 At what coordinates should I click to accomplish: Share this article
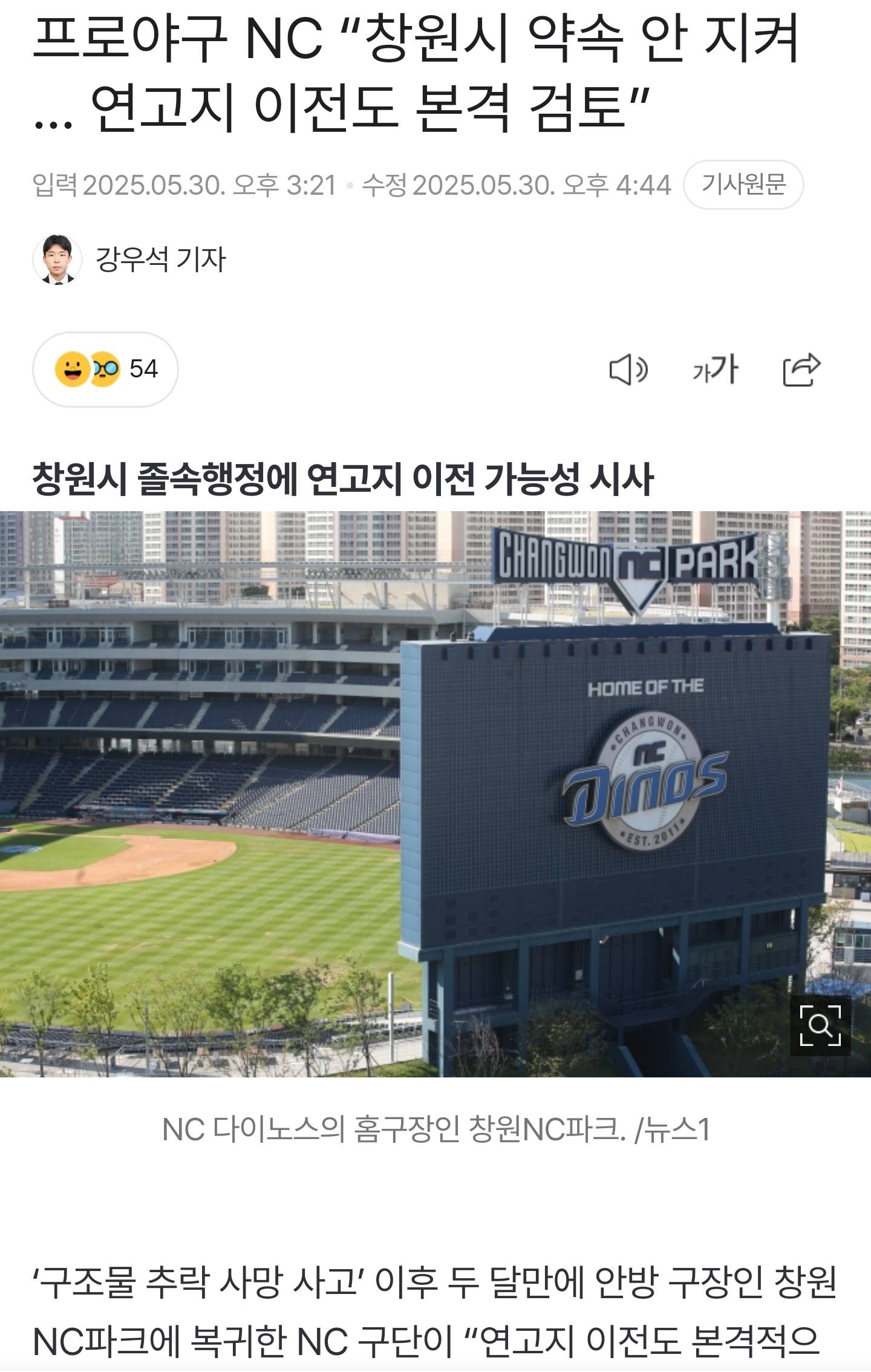pos(801,369)
